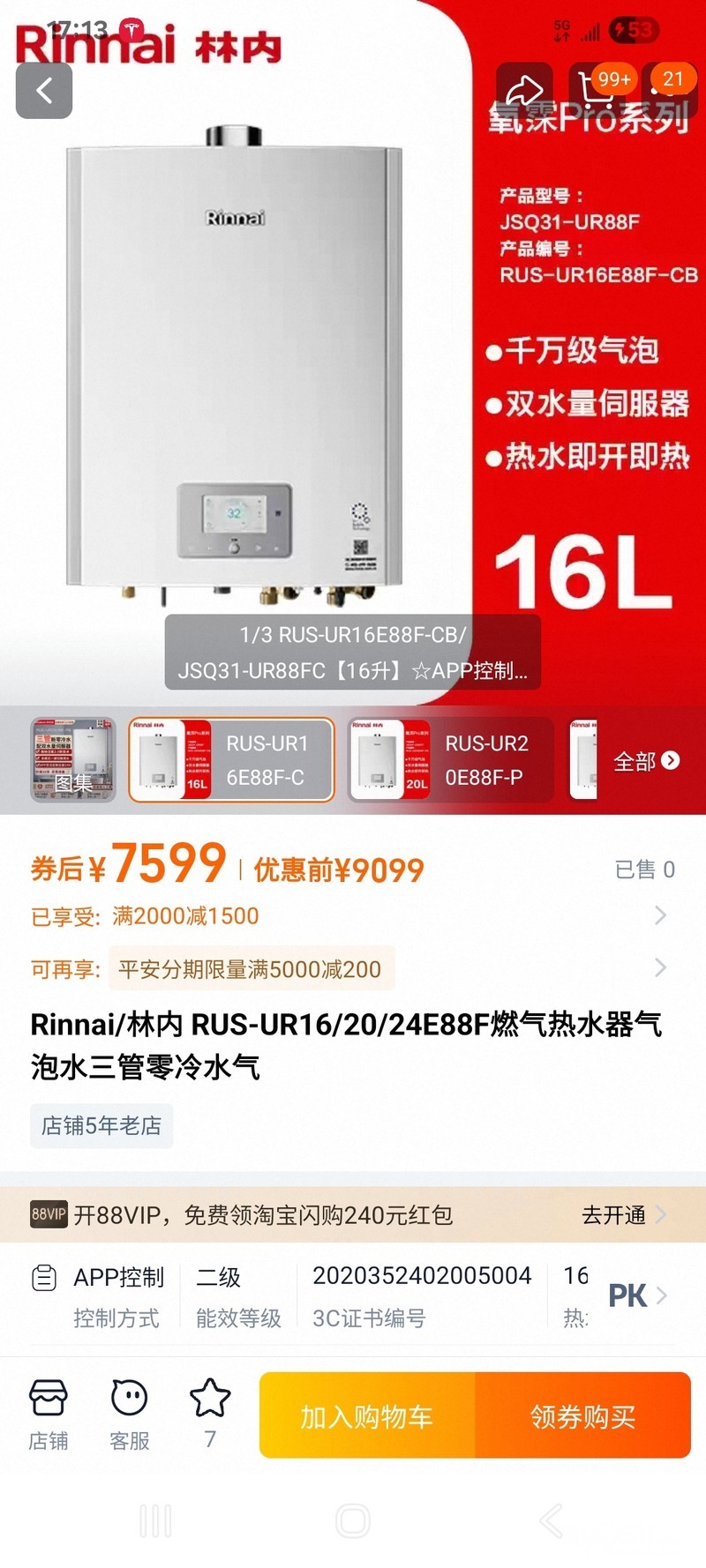Open system recent apps
This screenshot has height=1568, width=706.
pyautogui.click(x=155, y=1520)
